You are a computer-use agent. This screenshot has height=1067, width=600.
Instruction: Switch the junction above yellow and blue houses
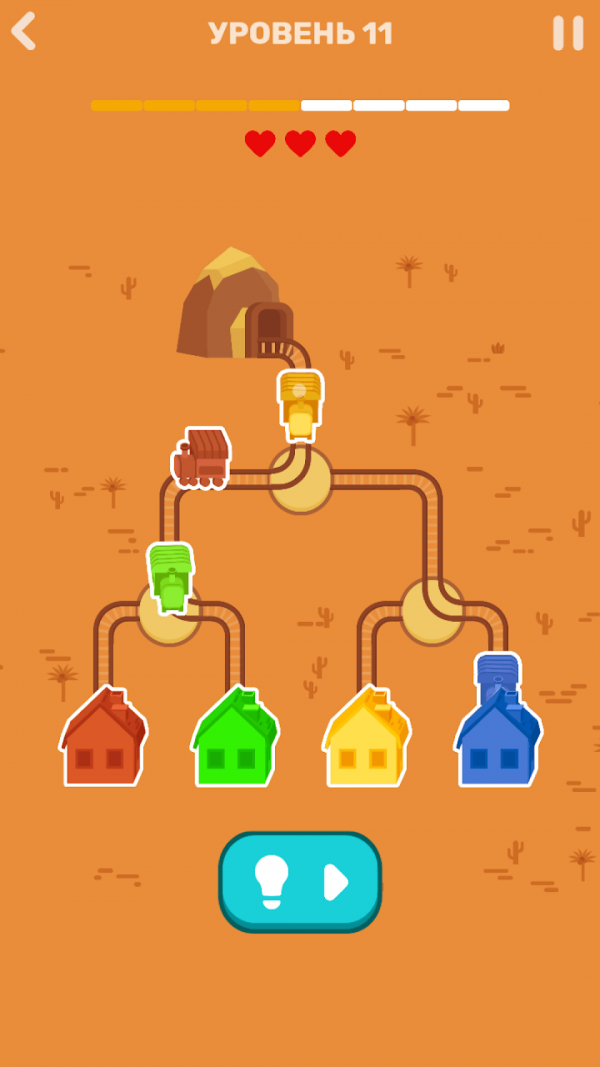click(x=432, y=610)
